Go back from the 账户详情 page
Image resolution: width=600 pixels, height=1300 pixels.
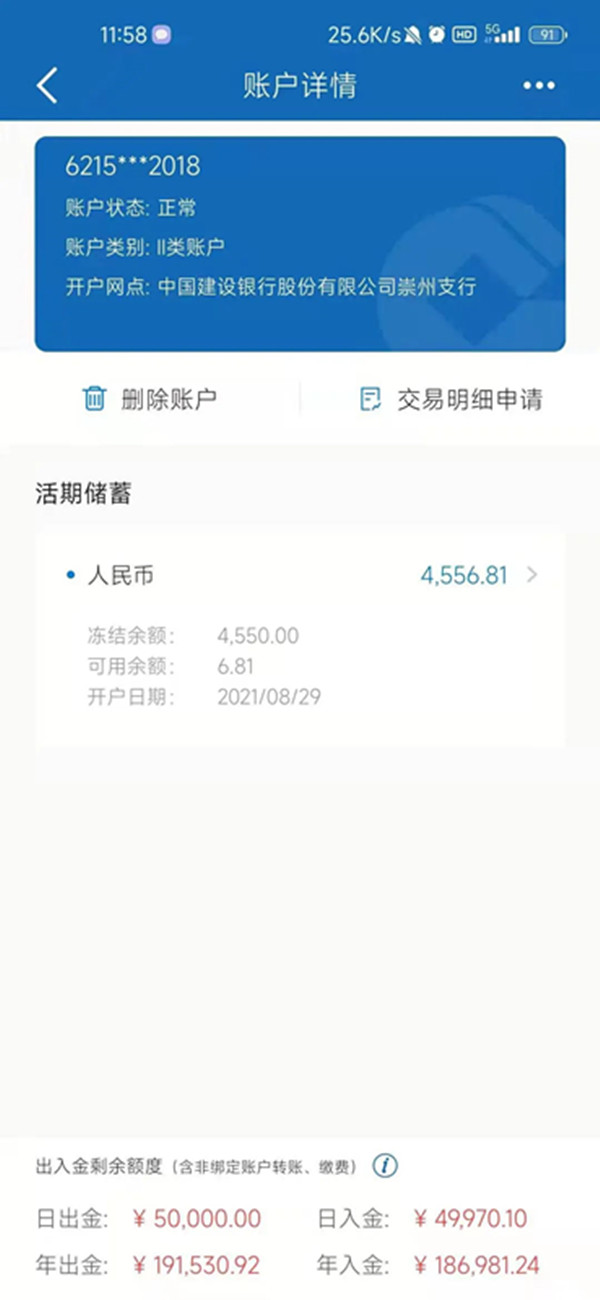[x=47, y=86]
